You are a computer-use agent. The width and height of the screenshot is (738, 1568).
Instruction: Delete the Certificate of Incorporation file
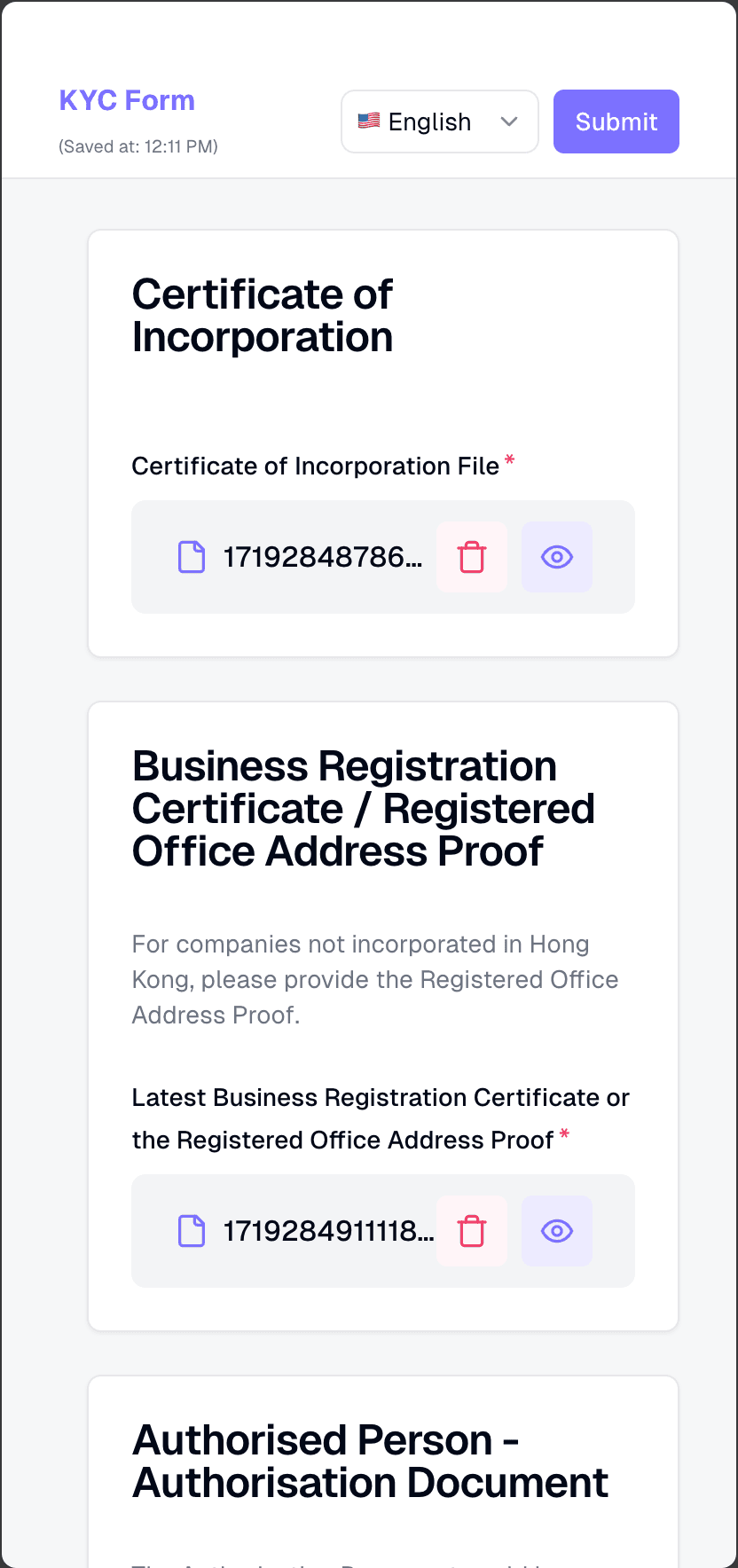(x=471, y=557)
